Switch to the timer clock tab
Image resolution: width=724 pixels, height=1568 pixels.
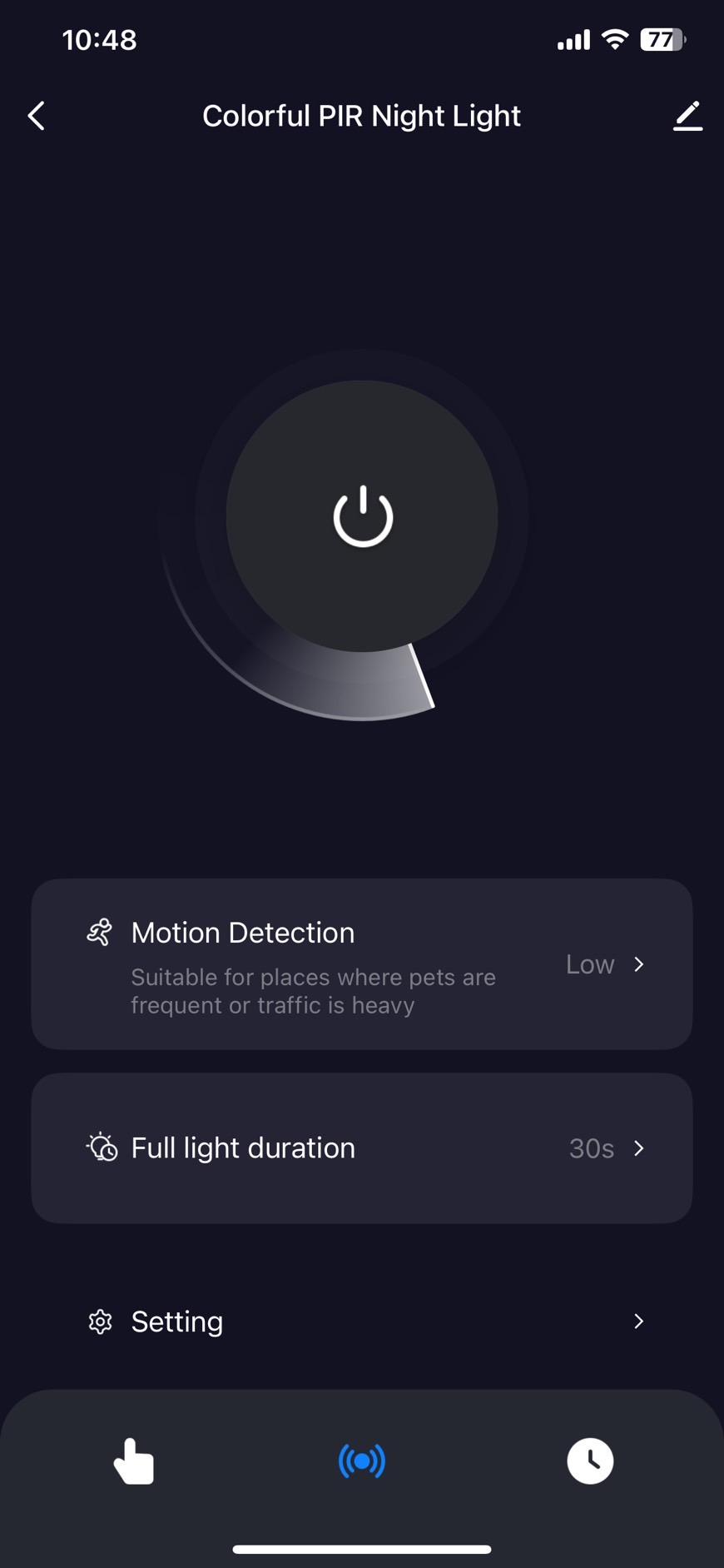pyautogui.click(x=590, y=1461)
